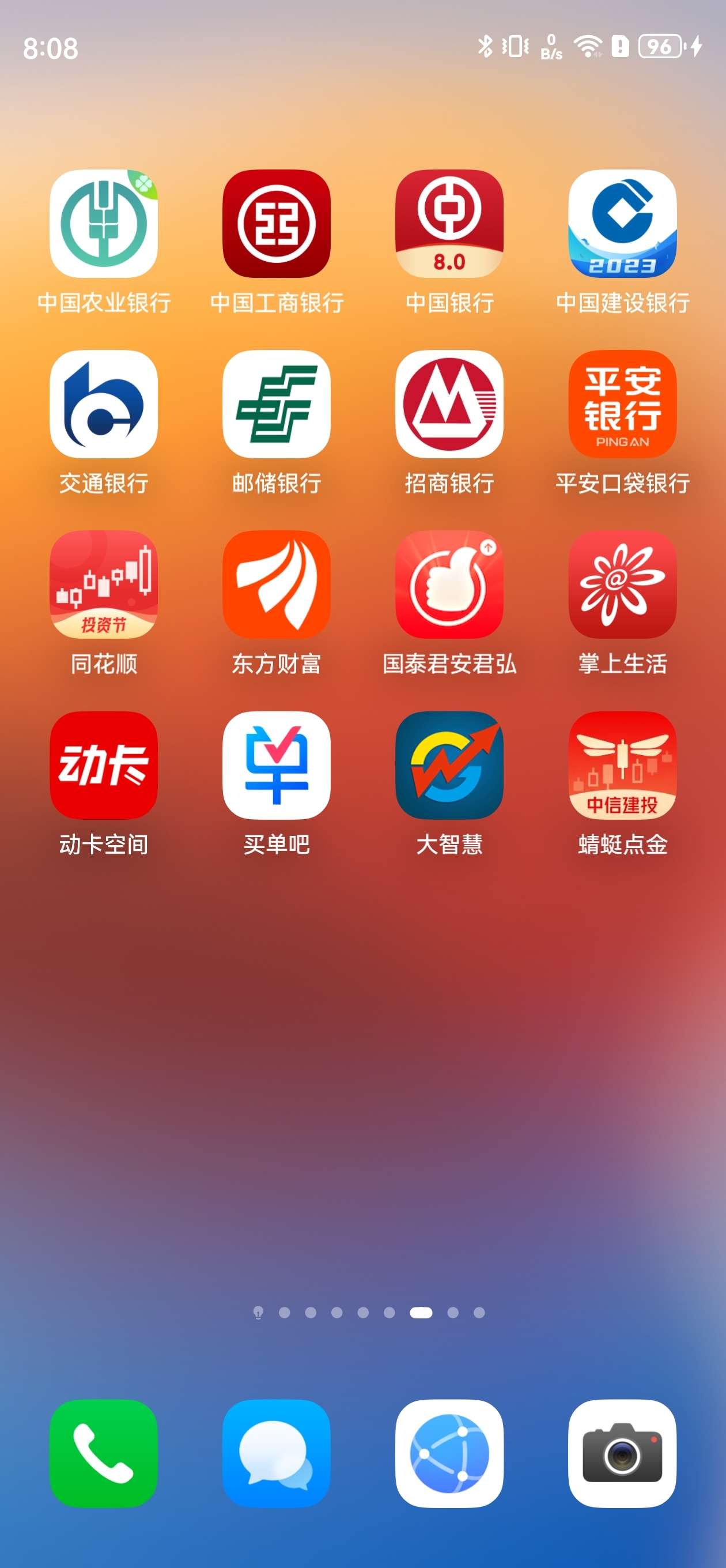This screenshot has height=1568, width=726.
Task: Open the 中国农业银行 app
Action: (104, 224)
